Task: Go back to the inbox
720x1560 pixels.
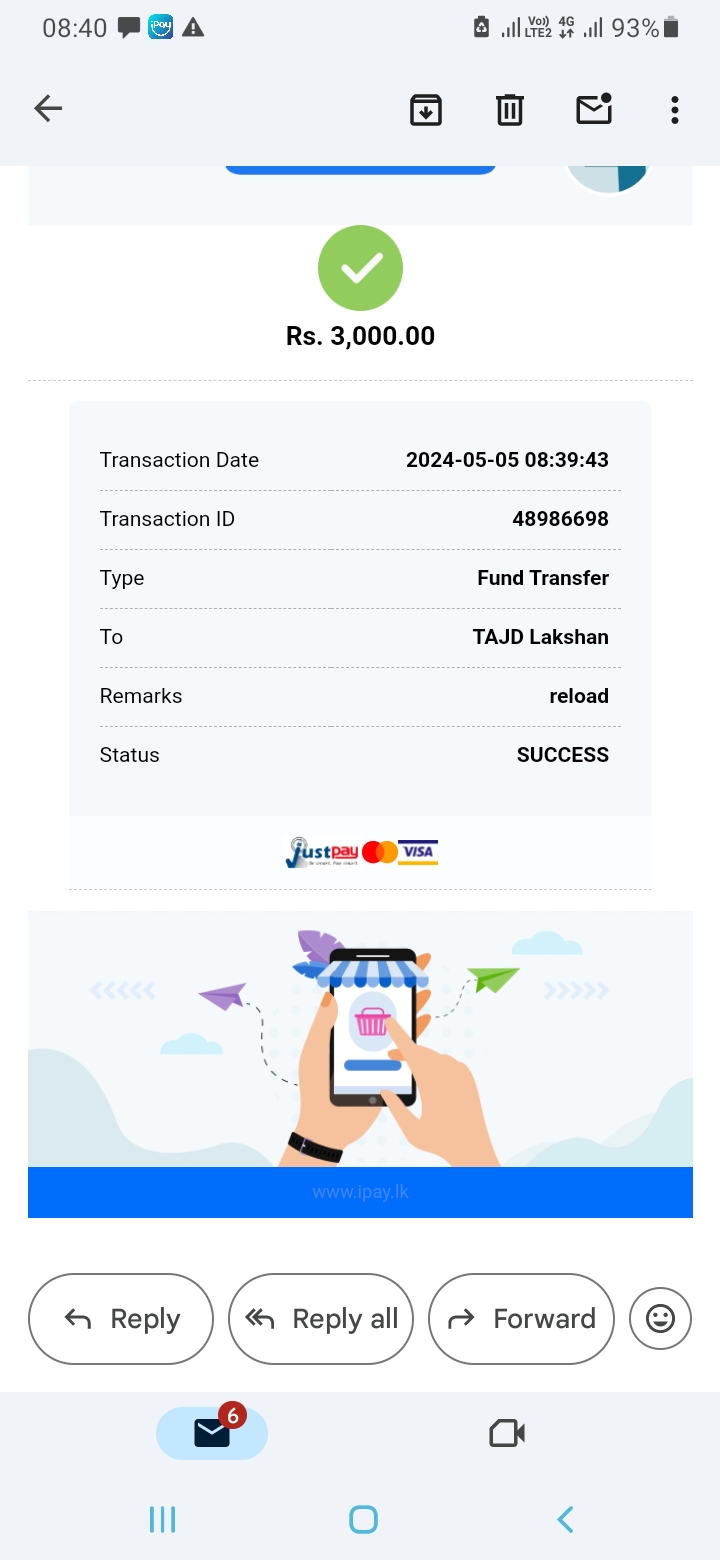Action: 48,109
